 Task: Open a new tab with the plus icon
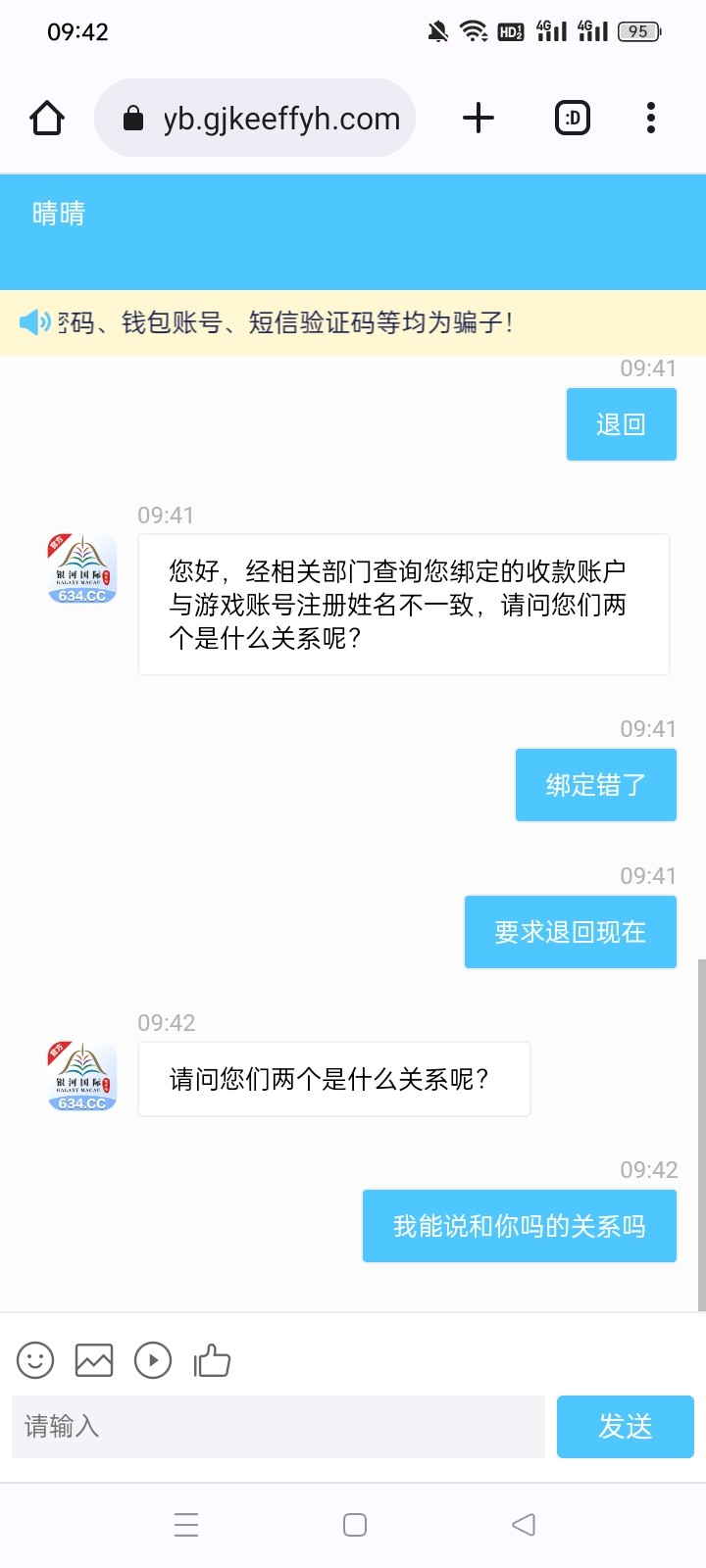tap(478, 117)
